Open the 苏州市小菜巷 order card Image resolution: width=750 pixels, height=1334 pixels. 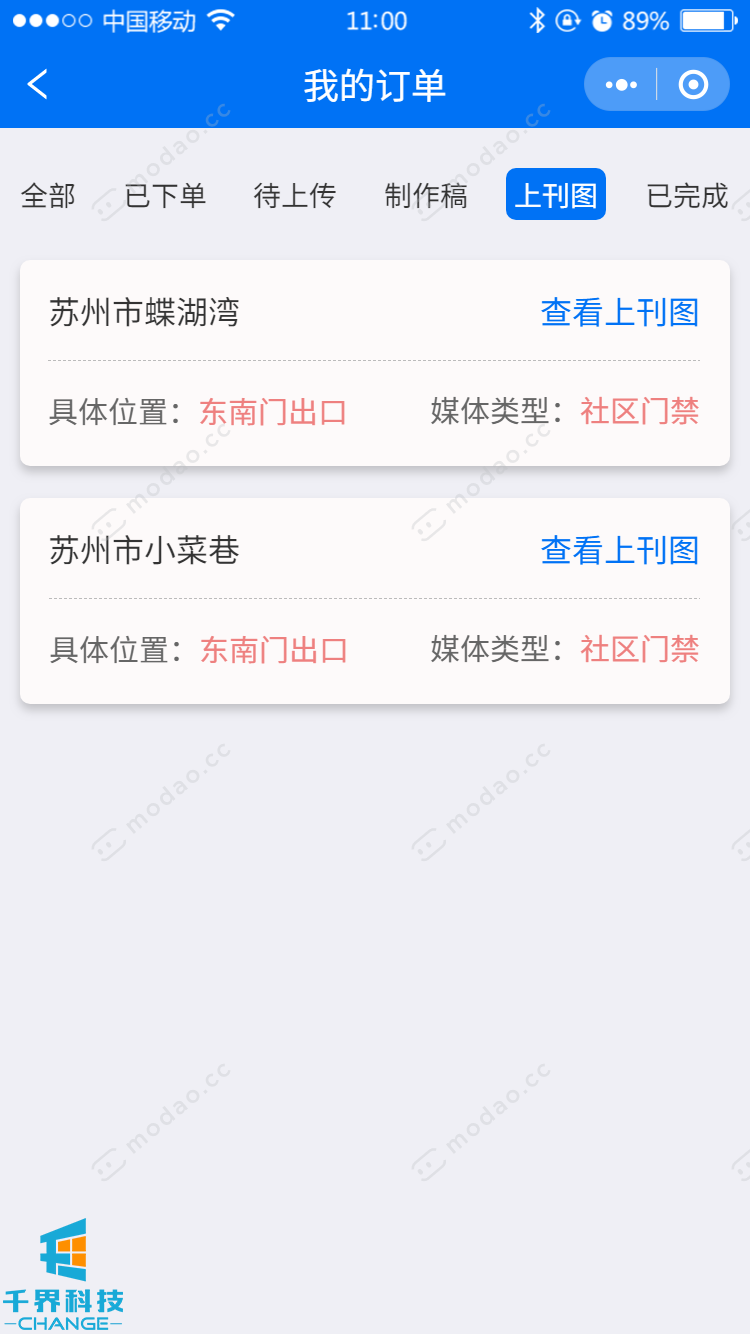tap(145, 551)
